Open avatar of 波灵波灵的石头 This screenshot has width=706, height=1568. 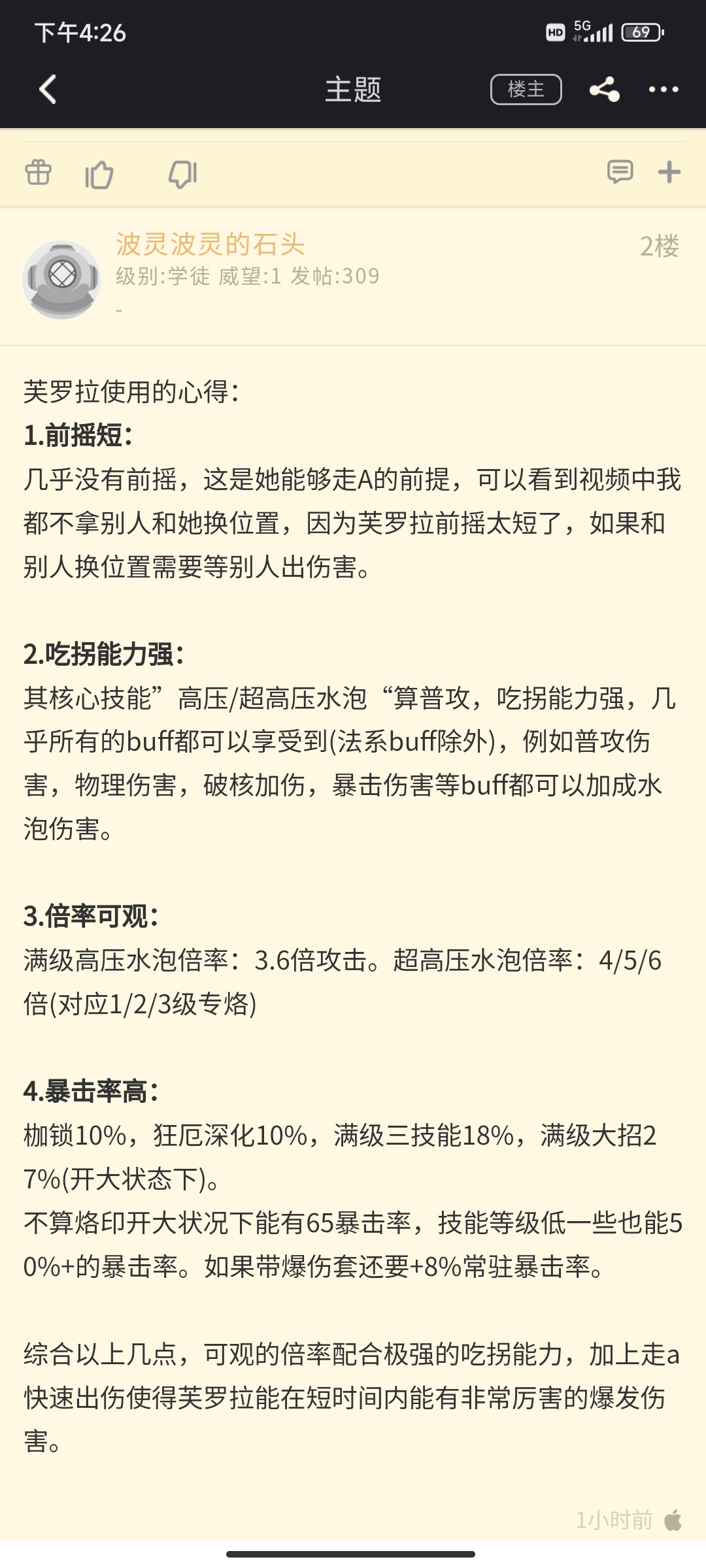coord(61,280)
